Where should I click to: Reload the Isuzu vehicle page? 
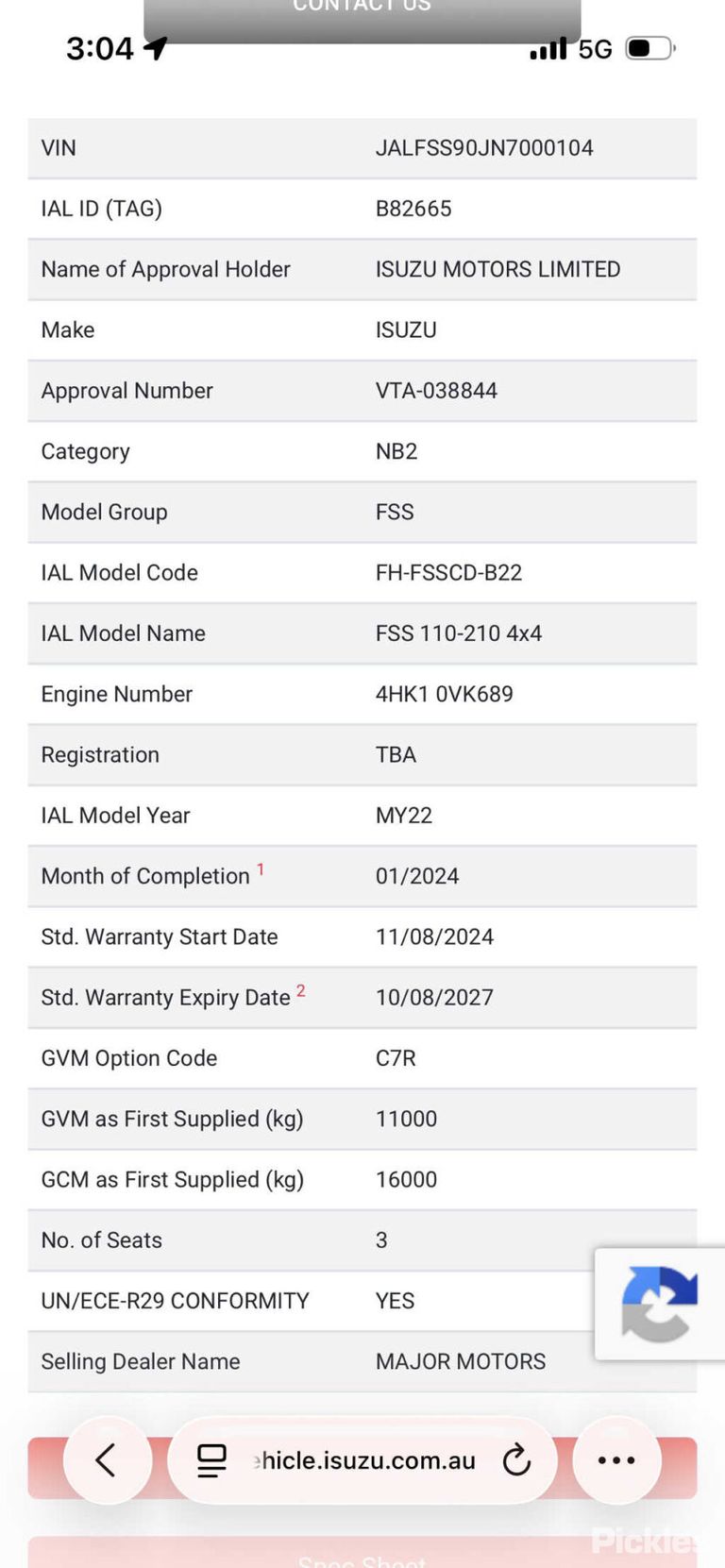pyautogui.click(x=516, y=1460)
